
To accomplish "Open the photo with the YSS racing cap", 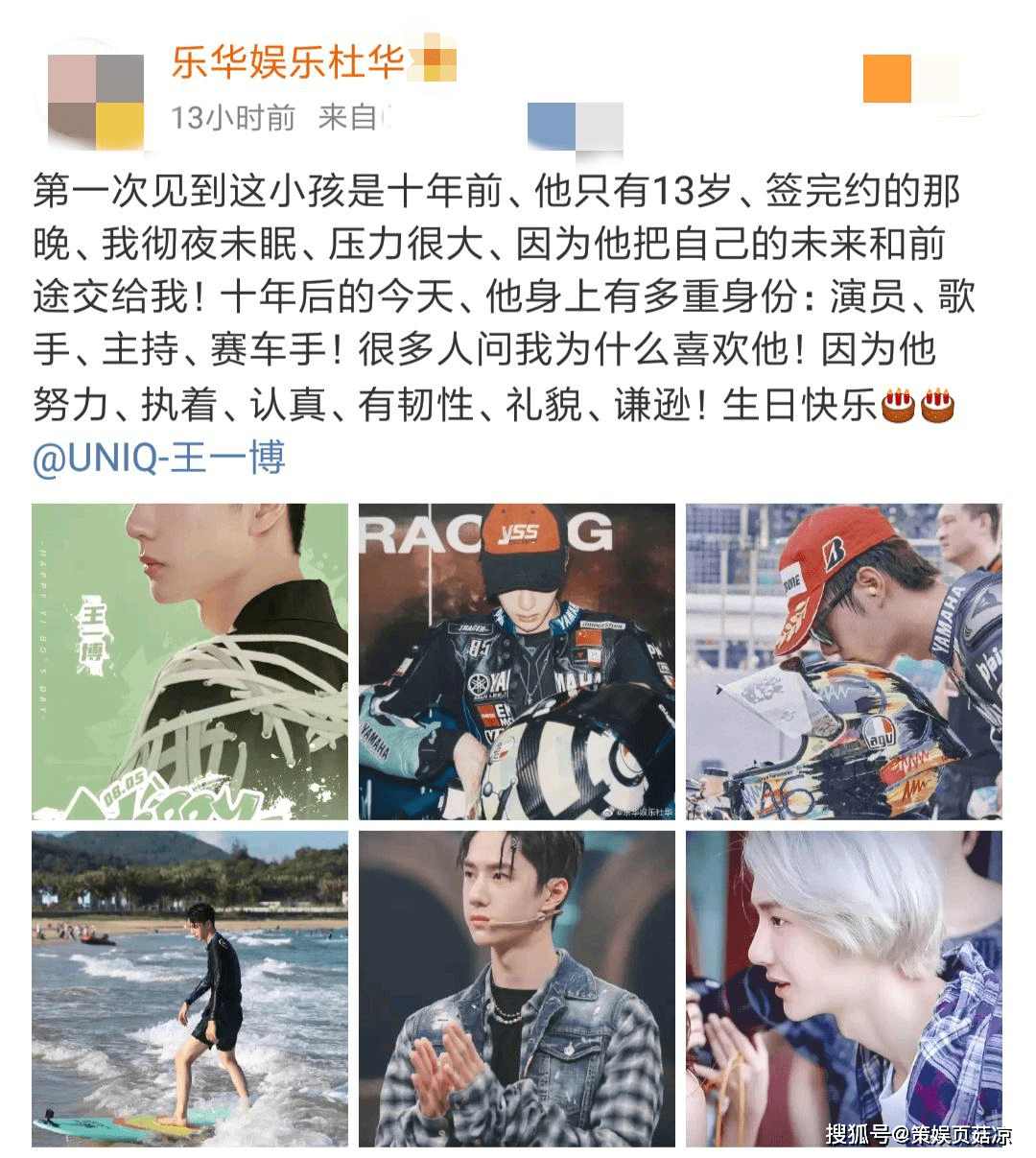I will (x=516, y=661).
